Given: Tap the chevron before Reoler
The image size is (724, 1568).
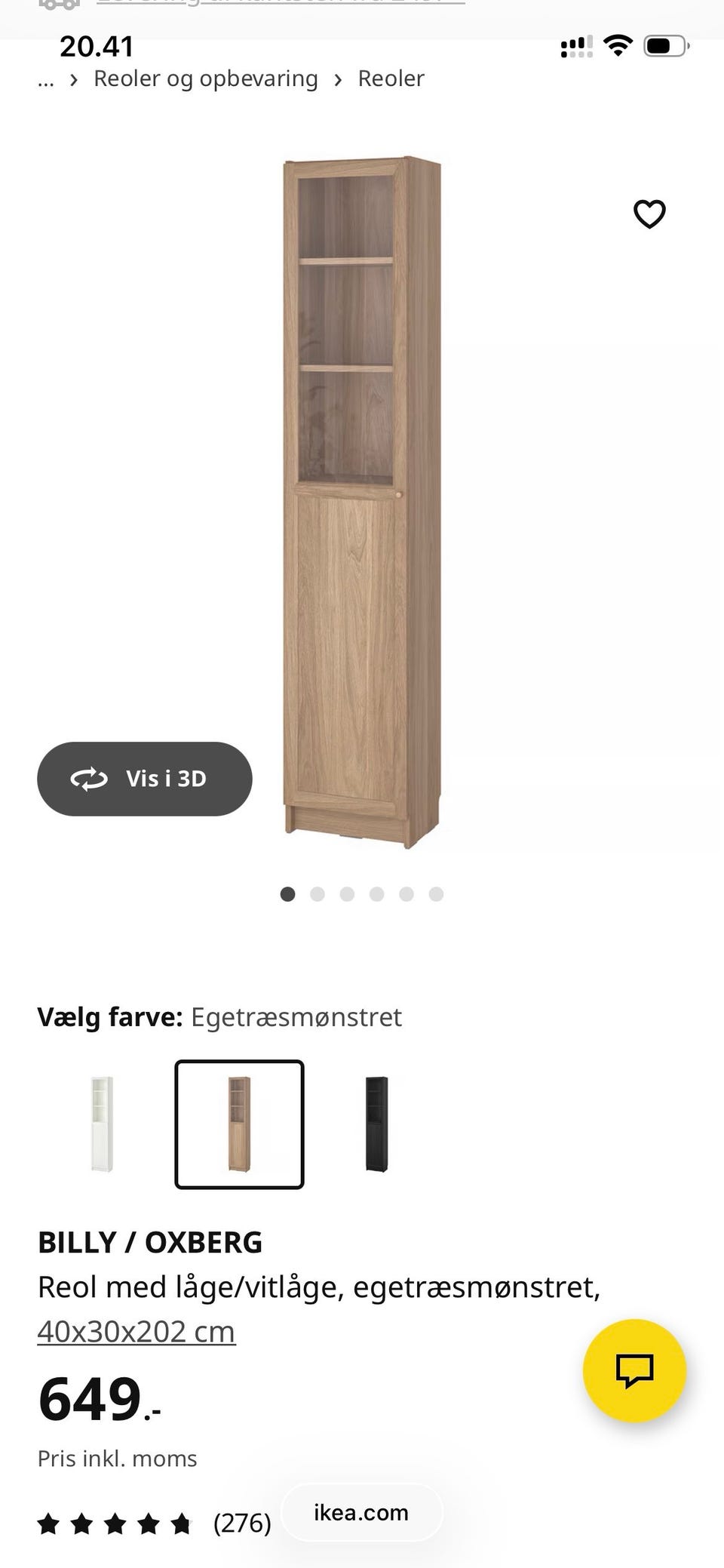Looking at the screenshot, I should (339, 78).
